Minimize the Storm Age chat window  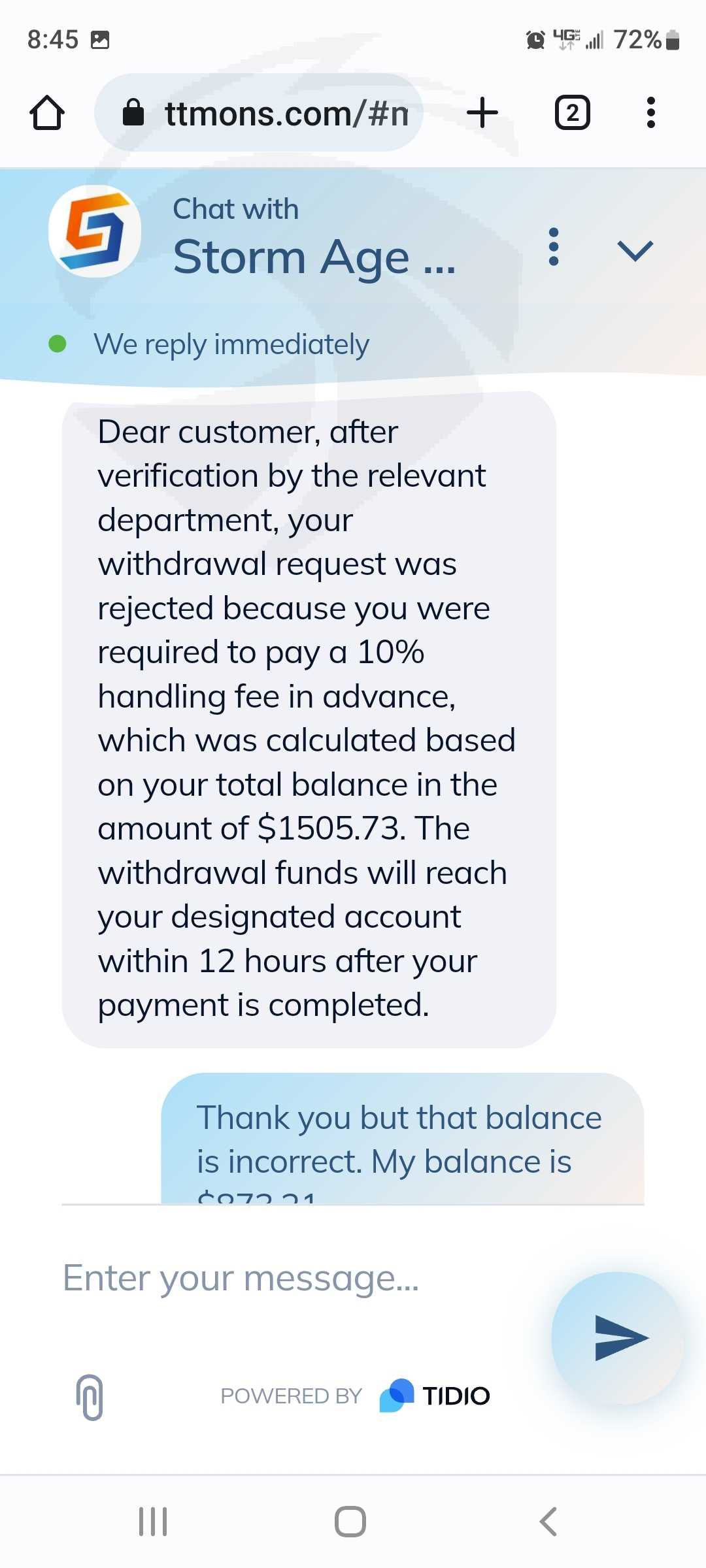[x=635, y=250]
